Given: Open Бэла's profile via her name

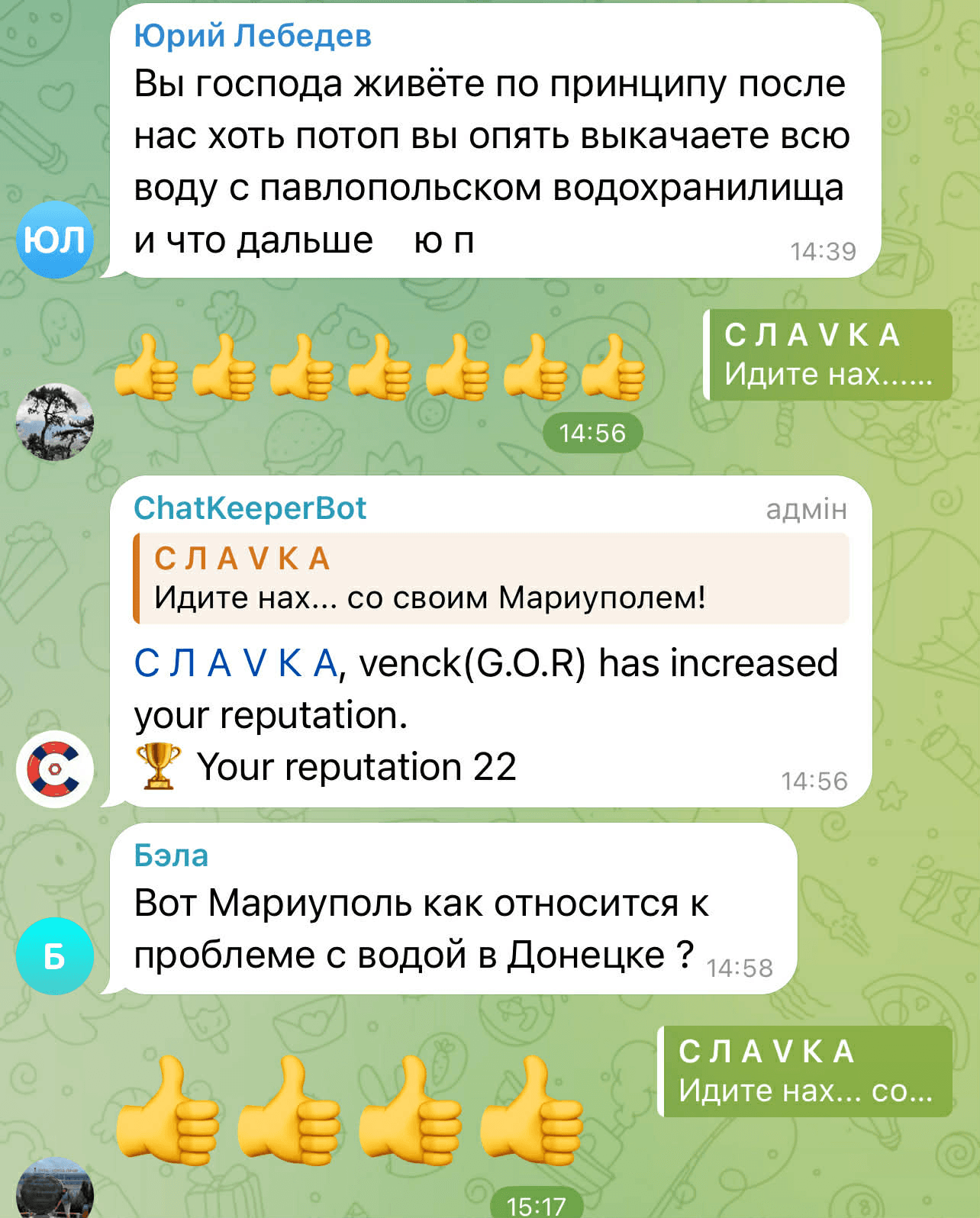Looking at the screenshot, I should (171, 855).
